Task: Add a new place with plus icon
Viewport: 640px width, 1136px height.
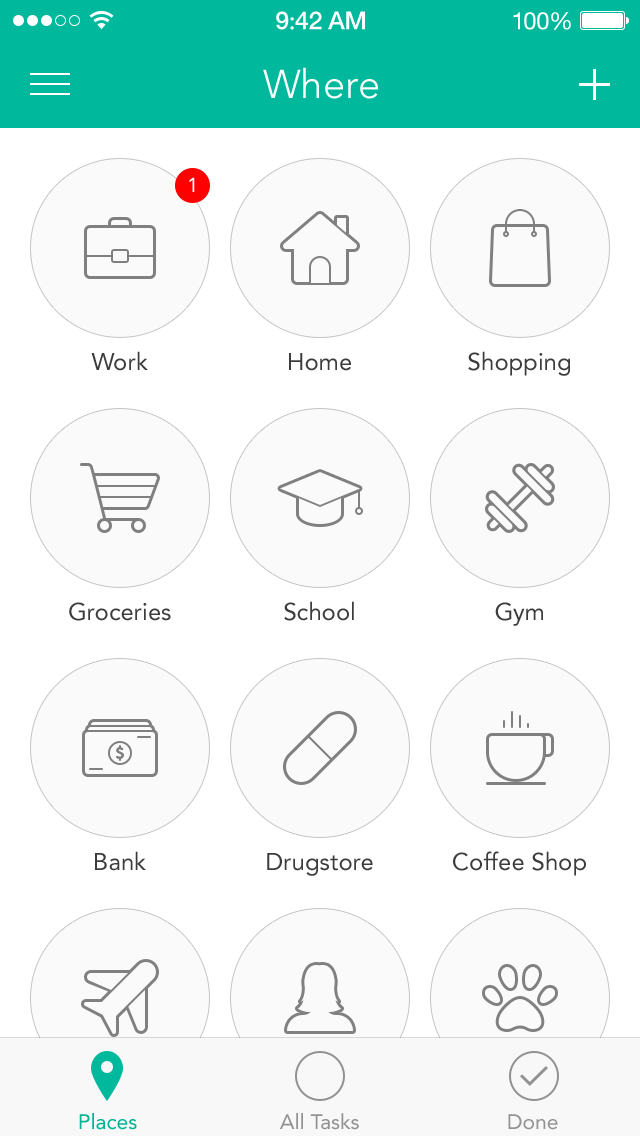Action: (x=594, y=85)
